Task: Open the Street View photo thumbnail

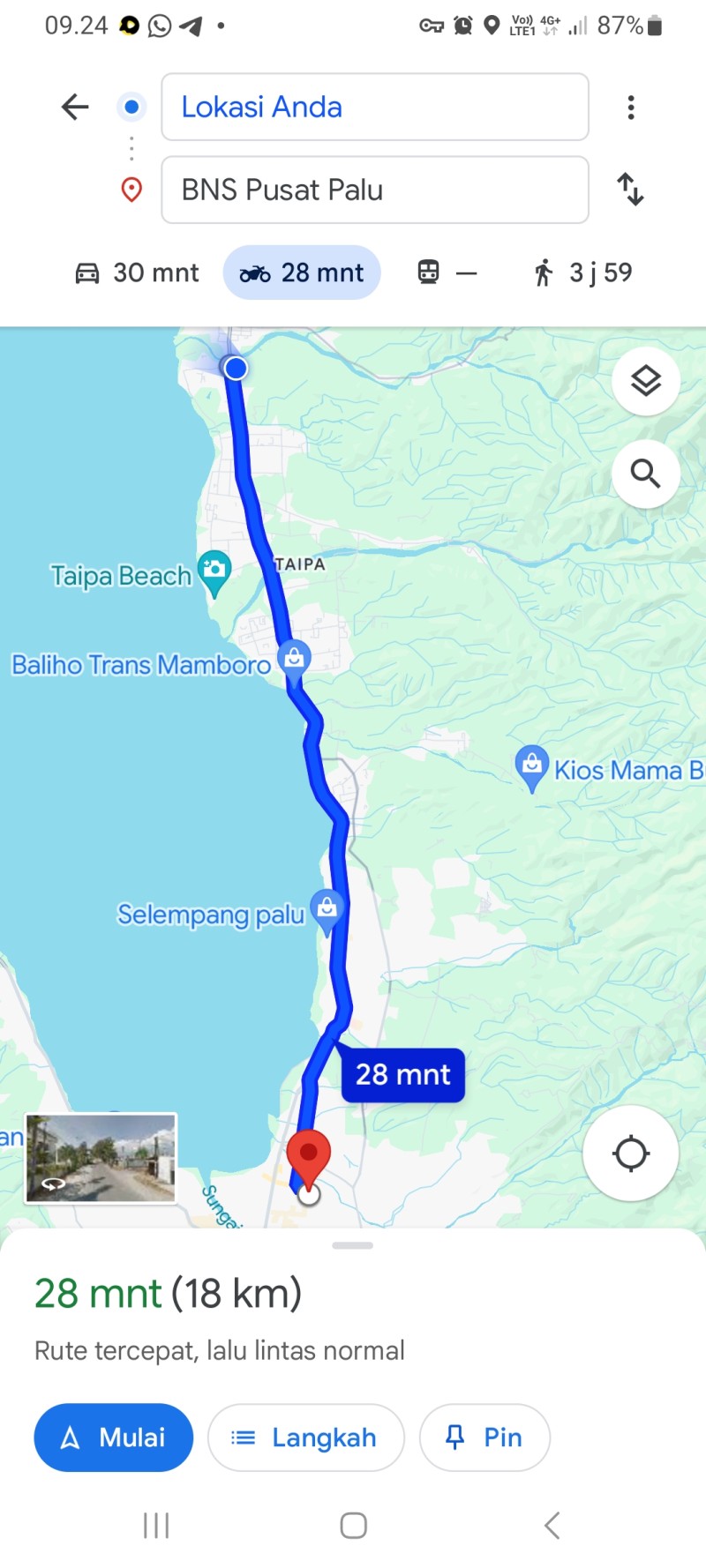Action: pyautogui.click(x=101, y=1158)
